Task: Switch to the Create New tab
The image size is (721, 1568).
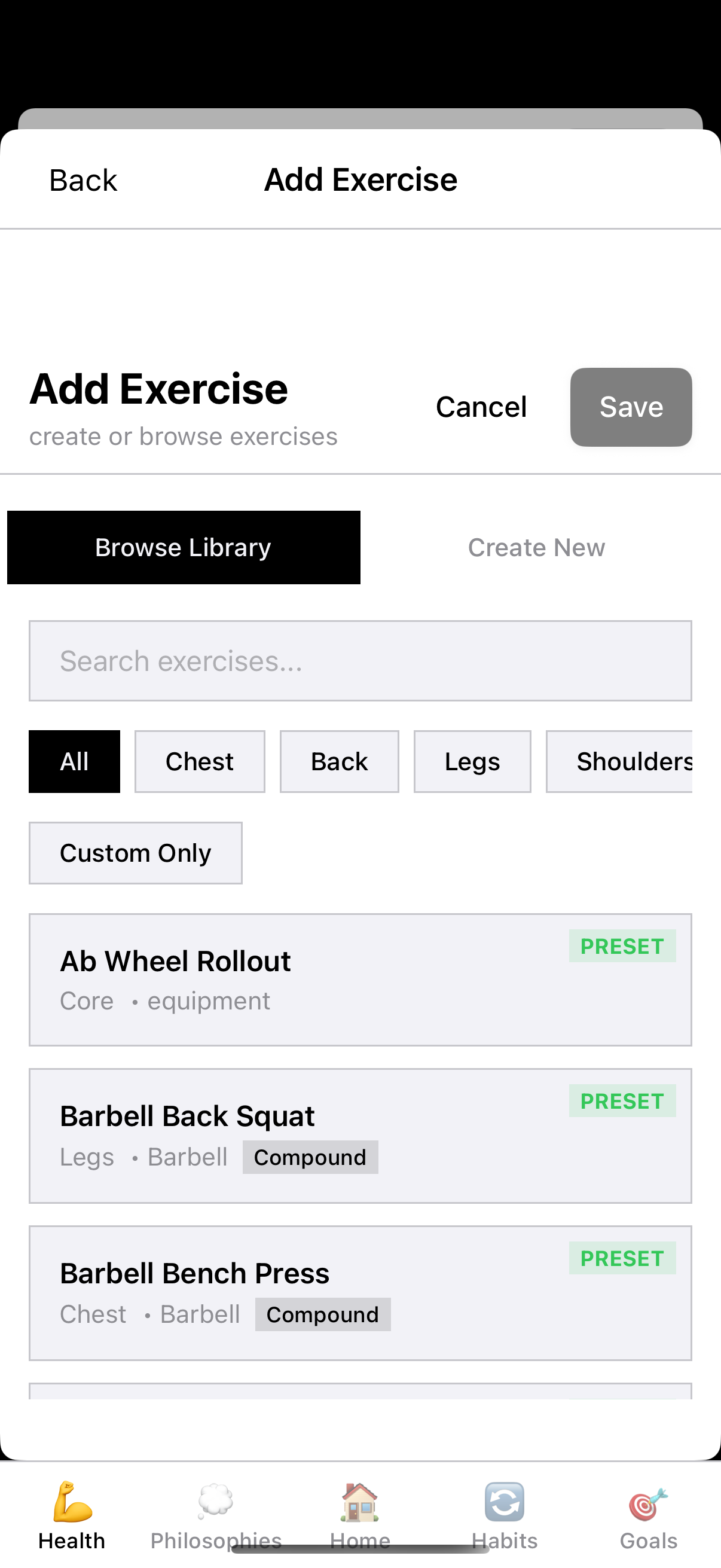Action: point(536,547)
